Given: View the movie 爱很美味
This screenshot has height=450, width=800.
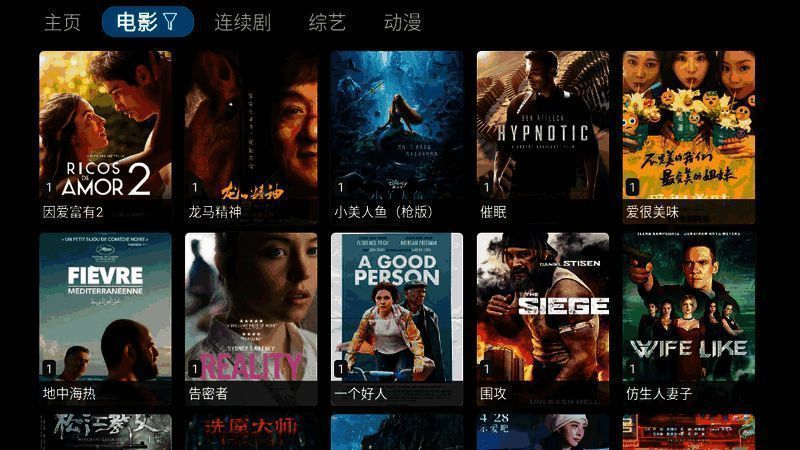Looking at the screenshot, I should (689, 136).
